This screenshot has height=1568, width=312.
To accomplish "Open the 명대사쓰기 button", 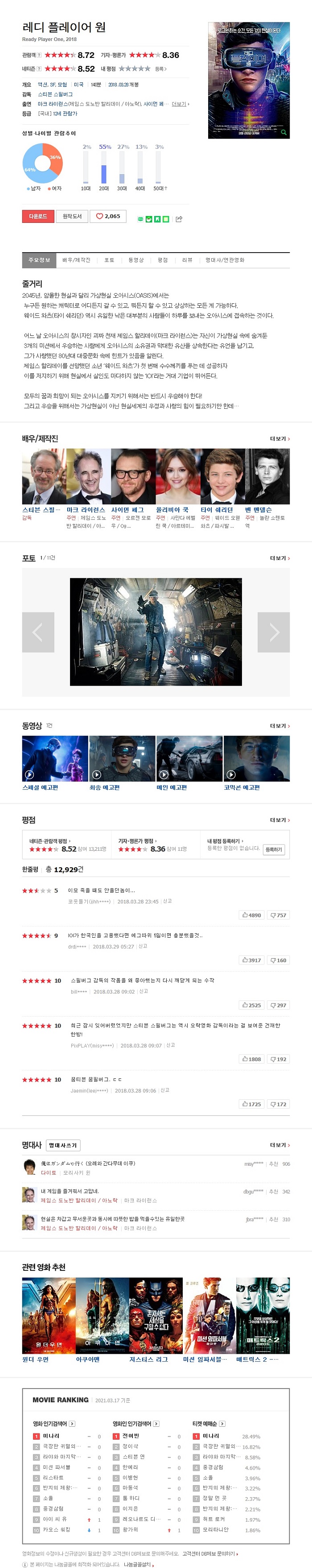I will (63, 1145).
